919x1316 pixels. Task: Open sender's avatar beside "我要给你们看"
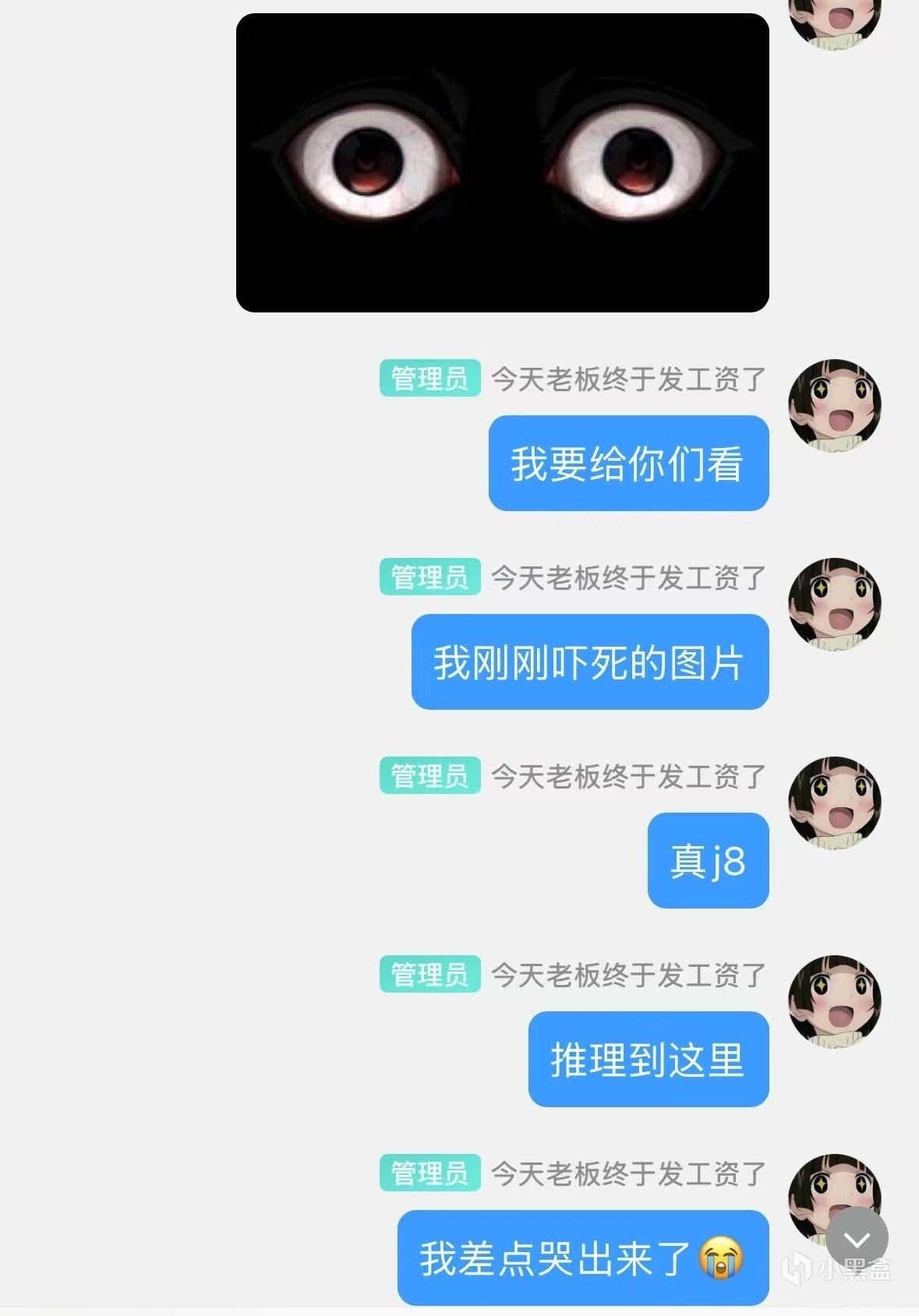(x=835, y=405)
